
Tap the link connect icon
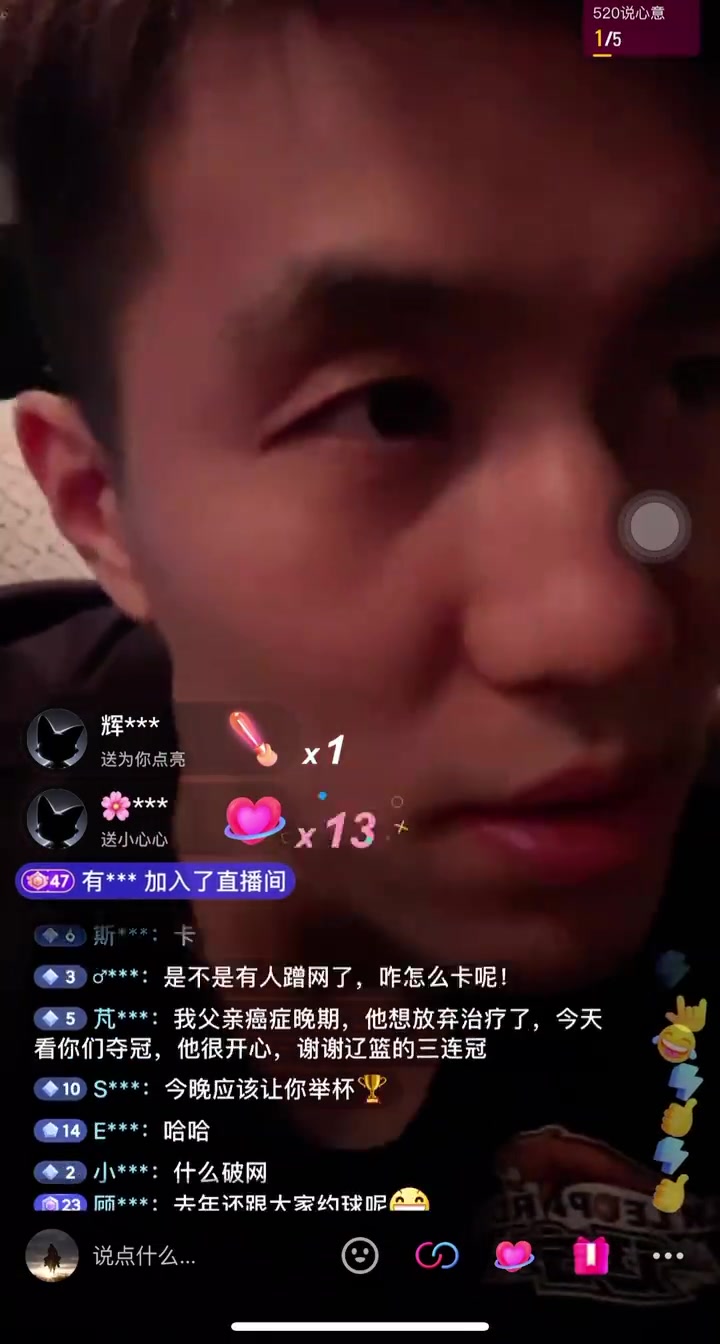click(437, 1255)
